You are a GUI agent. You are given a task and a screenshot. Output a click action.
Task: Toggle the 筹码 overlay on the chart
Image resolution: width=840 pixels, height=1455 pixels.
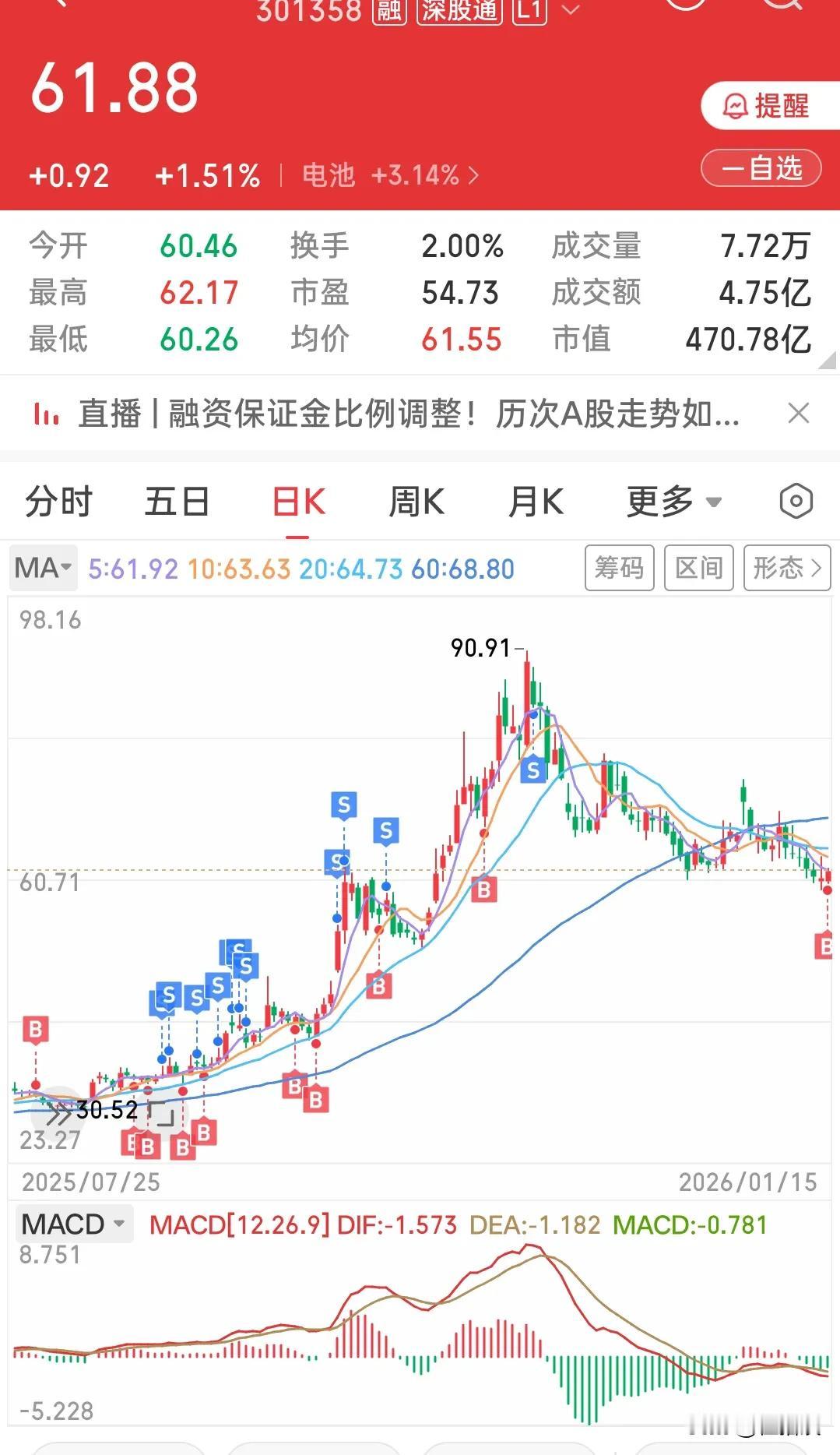click(619, 568)
